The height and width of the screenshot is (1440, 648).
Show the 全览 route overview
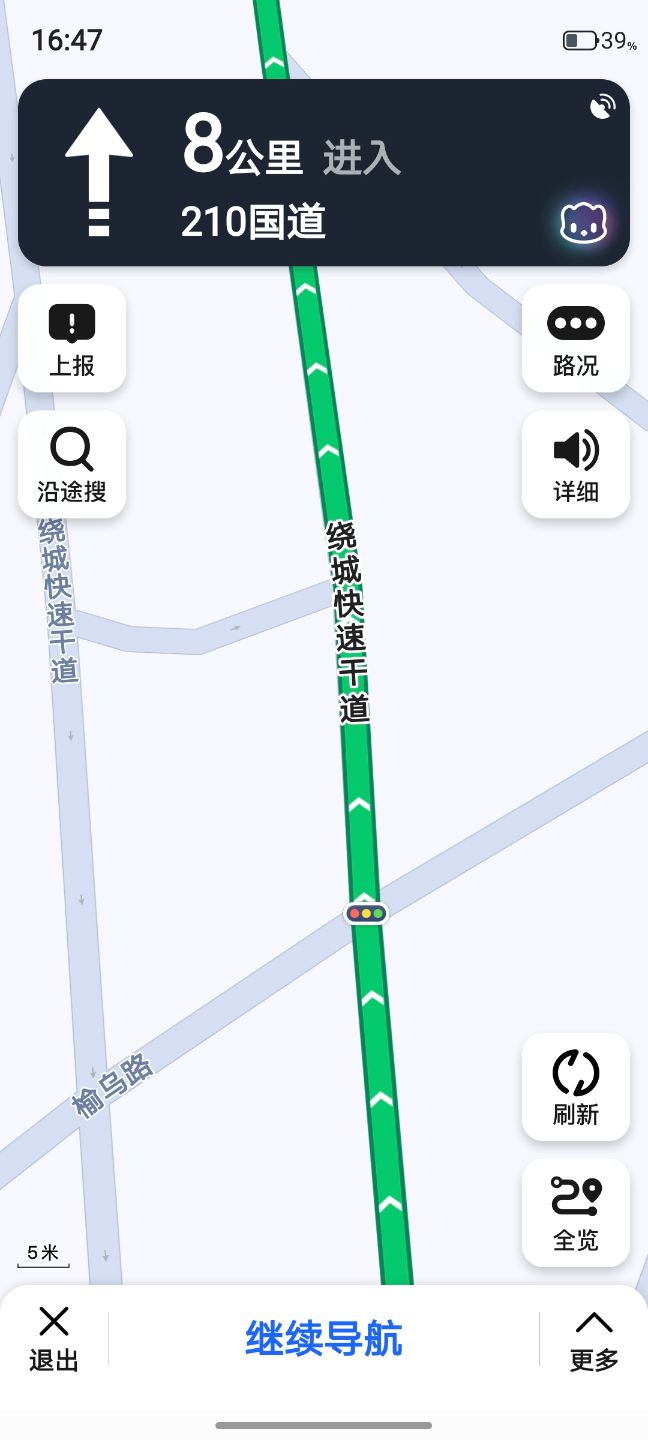coord(576,1213)
